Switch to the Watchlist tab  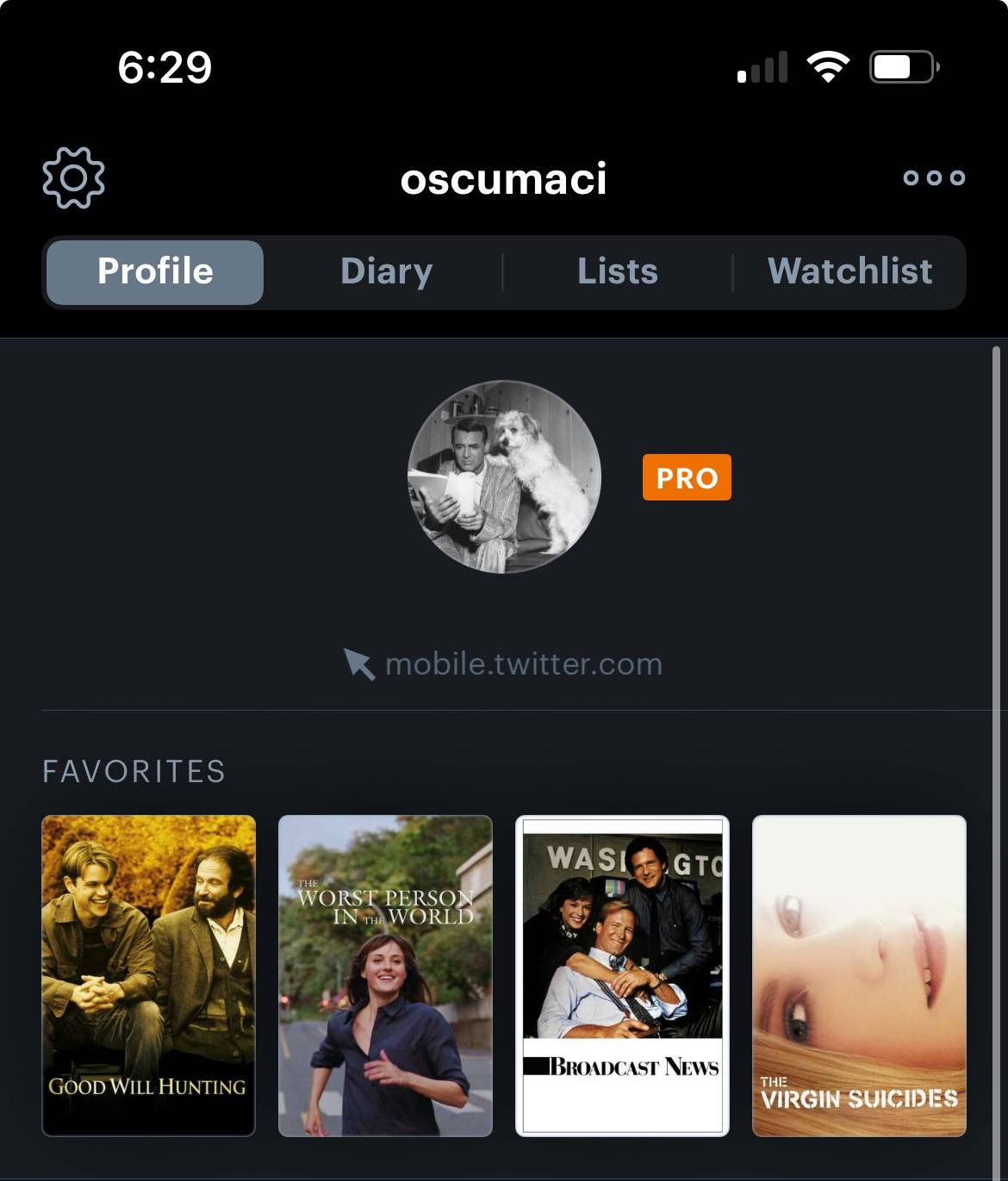point(849,272)
